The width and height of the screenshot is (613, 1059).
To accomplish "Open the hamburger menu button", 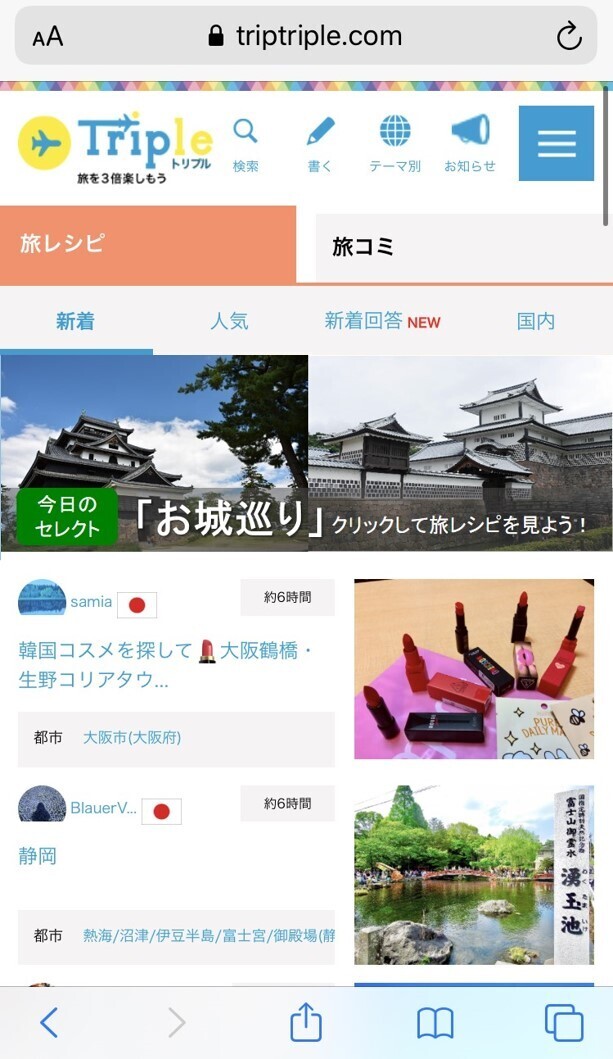I will (x=556, y=144).
